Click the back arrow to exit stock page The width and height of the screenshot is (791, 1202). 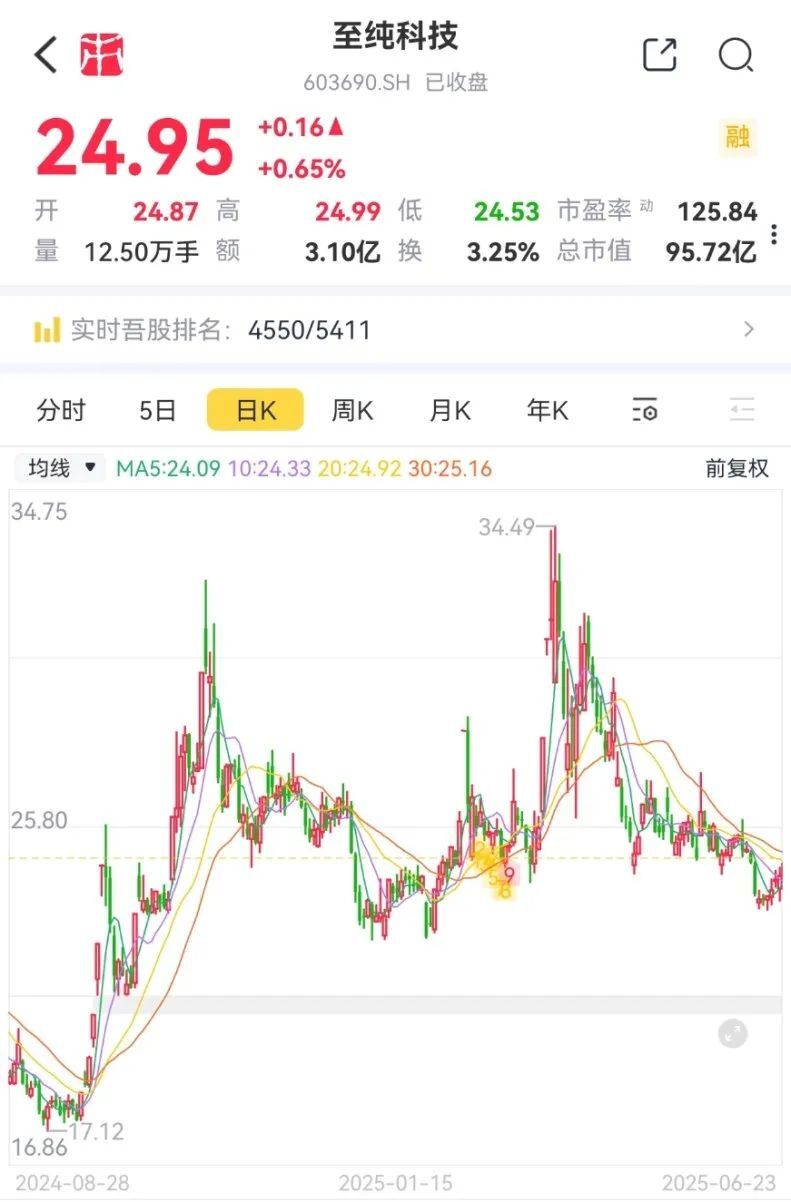pyautogui.click(x=44, y=55)
